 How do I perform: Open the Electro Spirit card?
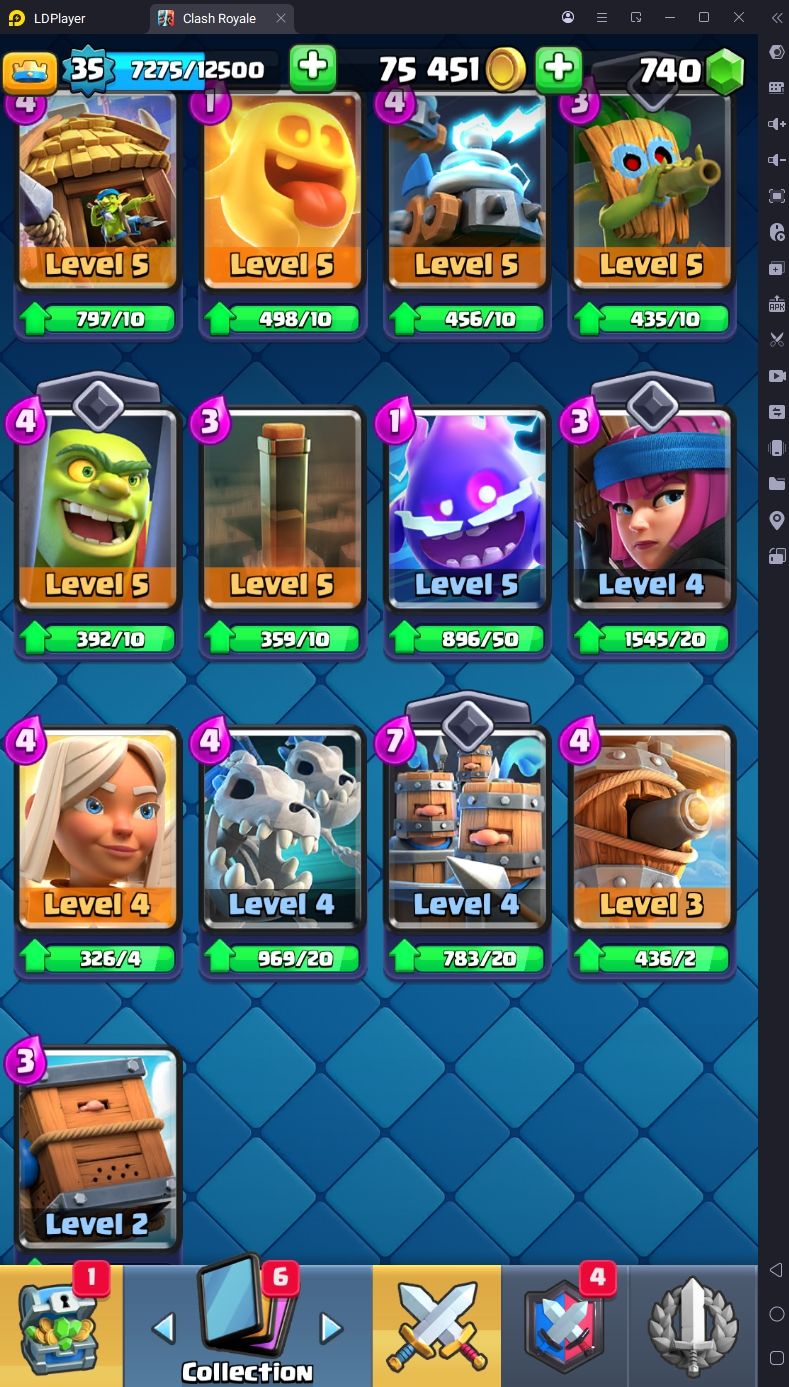click(x=467, y=508)
